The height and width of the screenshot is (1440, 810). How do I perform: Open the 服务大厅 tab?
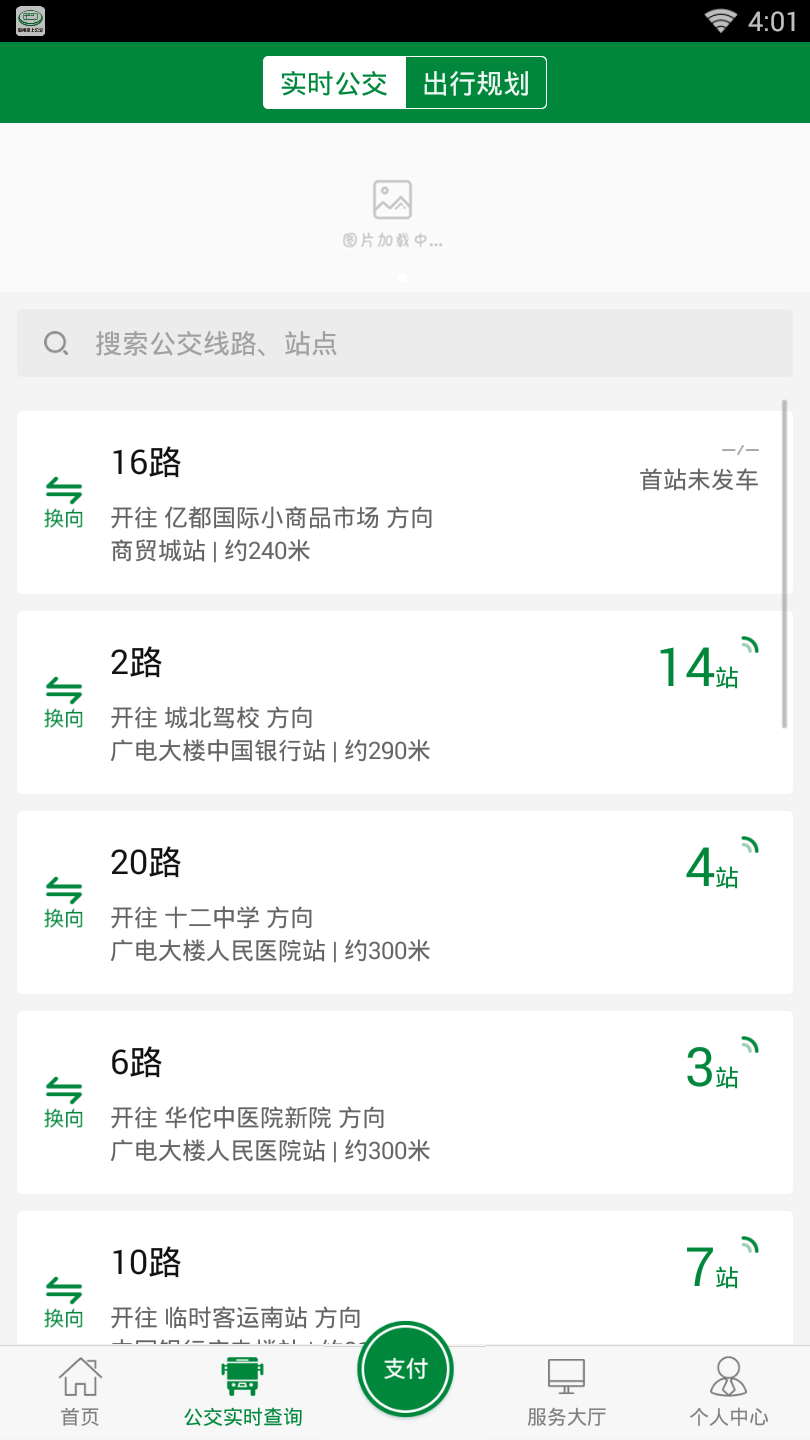pos(566,1392)
